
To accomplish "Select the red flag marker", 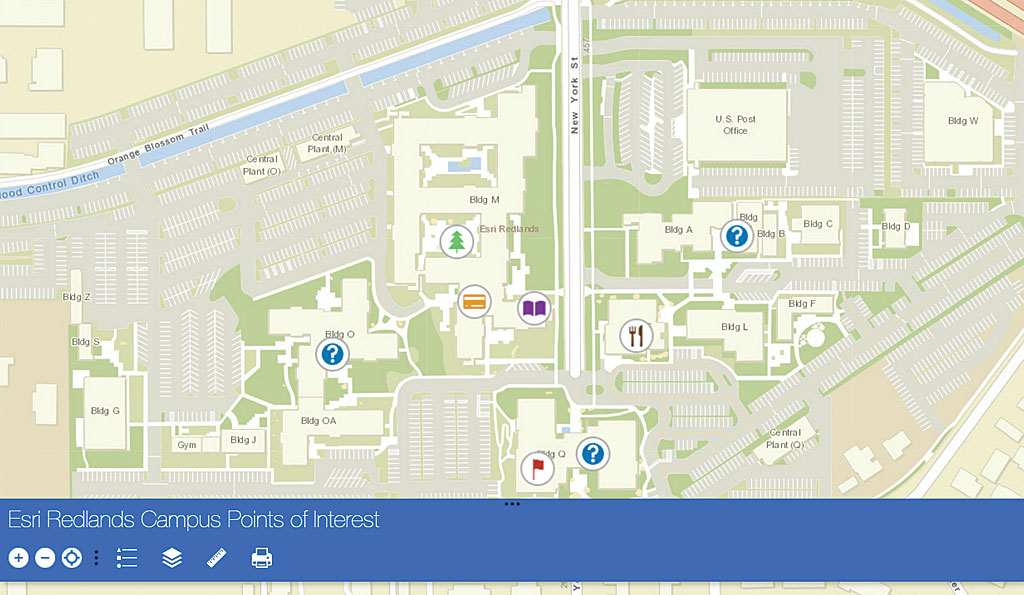I will pyautogui.click(x=537, y=468).
